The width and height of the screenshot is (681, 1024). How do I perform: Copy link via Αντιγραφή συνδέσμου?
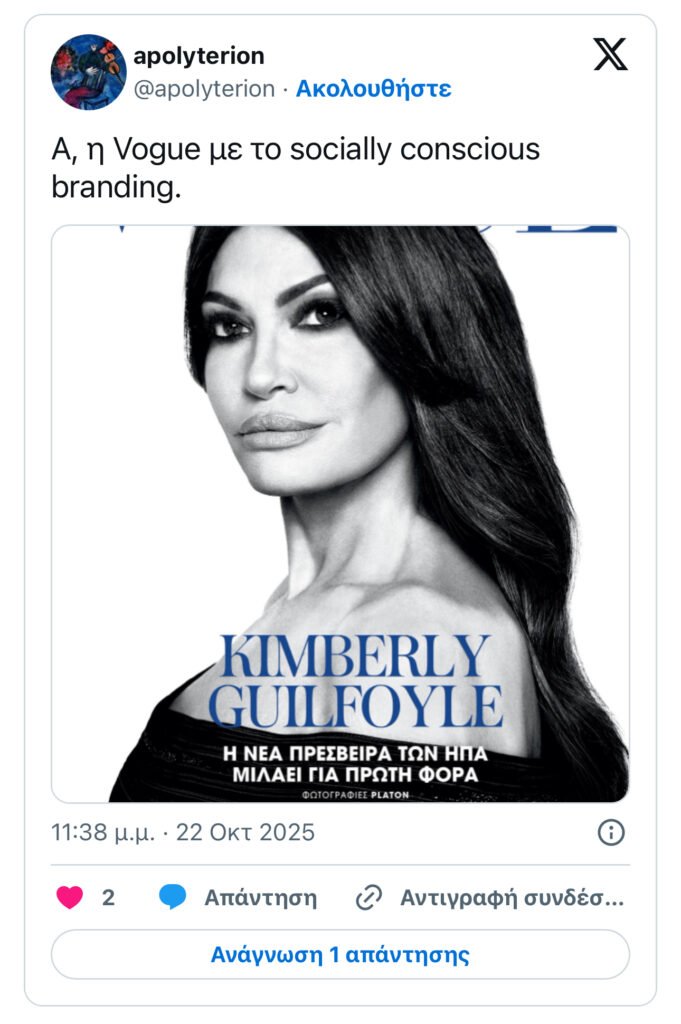coord(490,897)
